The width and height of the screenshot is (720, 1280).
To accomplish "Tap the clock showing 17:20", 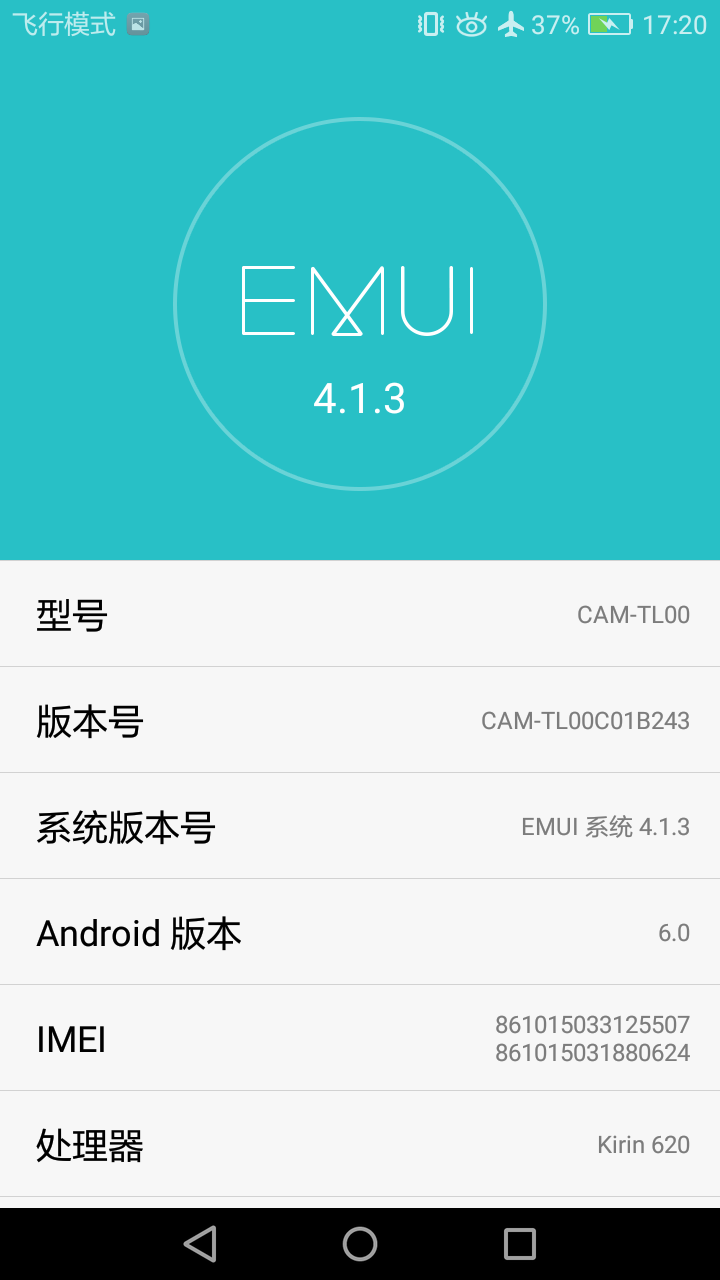I will click(678, 22).
